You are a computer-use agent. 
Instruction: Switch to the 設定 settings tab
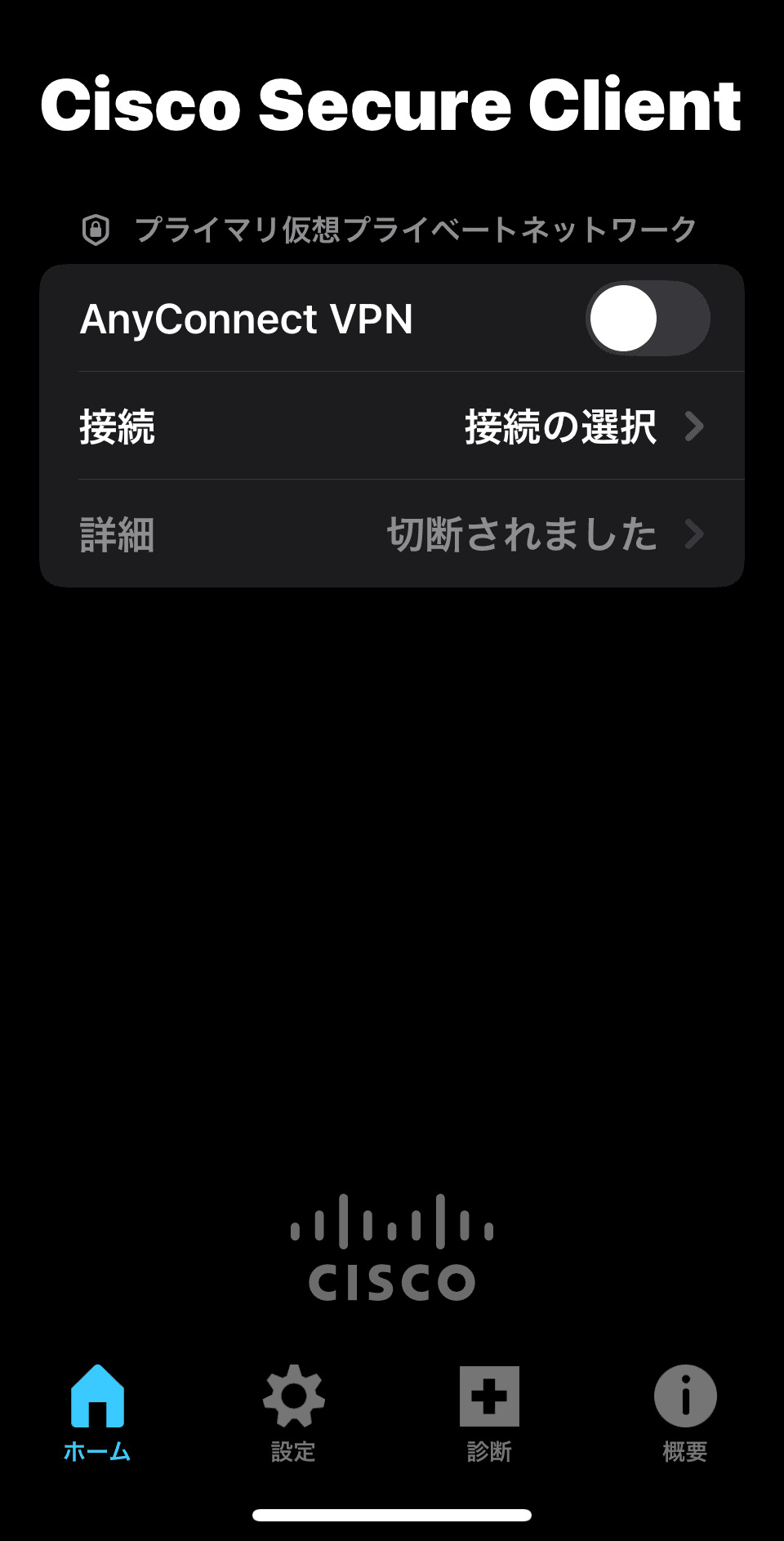coord(293,1412)
